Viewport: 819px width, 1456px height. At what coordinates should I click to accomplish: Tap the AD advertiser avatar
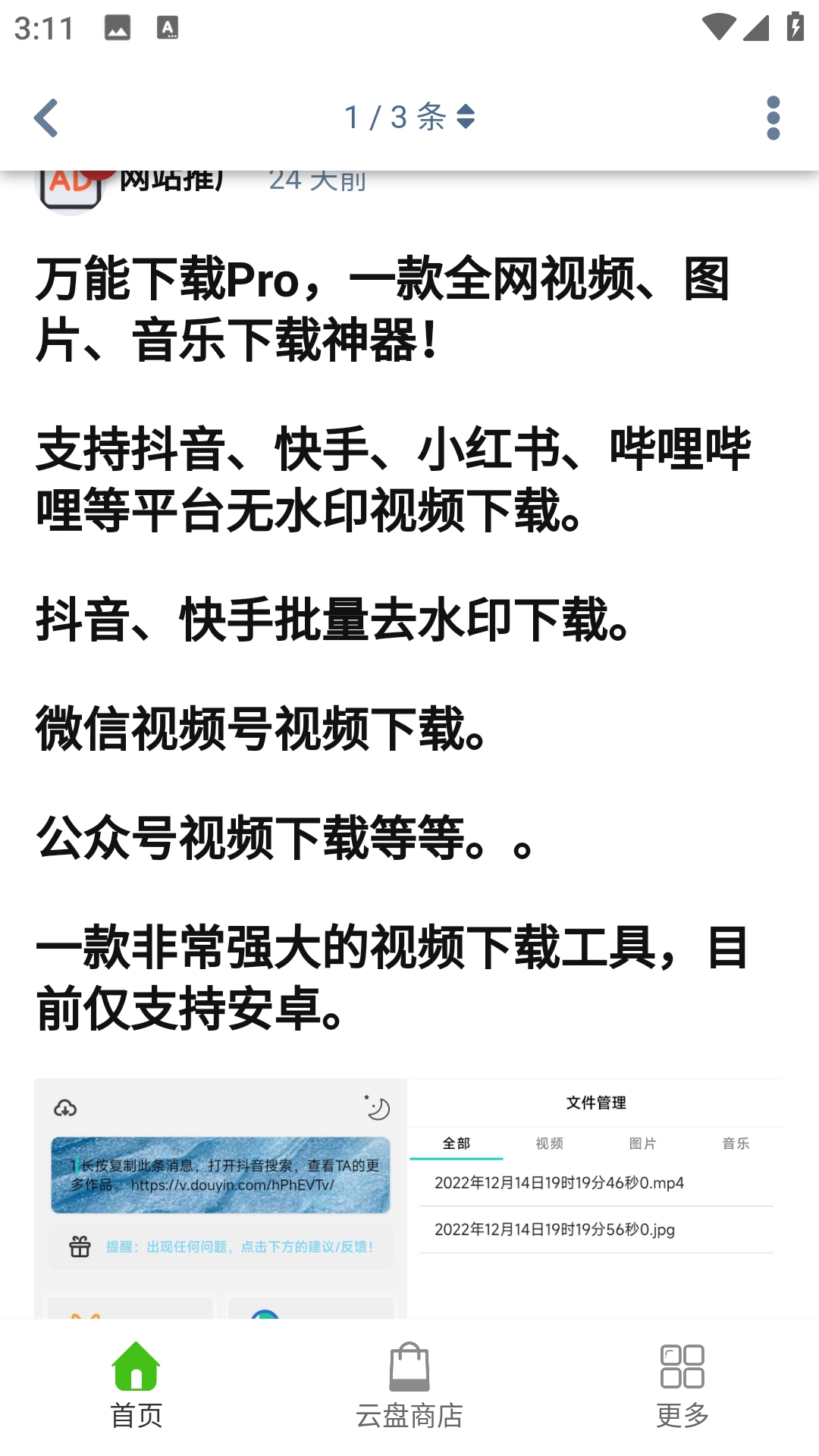(x=71, y=184)
